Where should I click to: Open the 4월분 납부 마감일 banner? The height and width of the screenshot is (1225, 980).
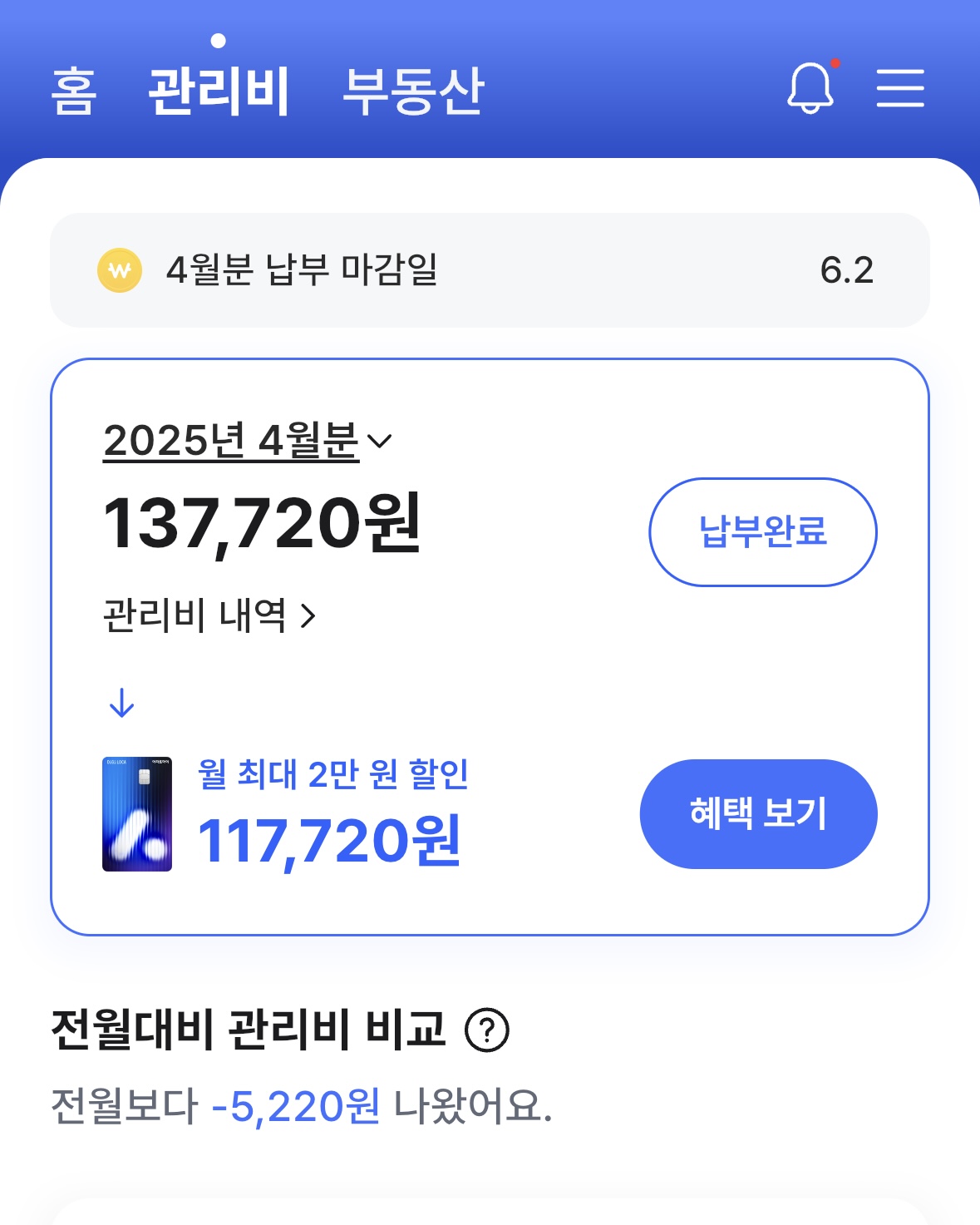(x=490, y=270)
